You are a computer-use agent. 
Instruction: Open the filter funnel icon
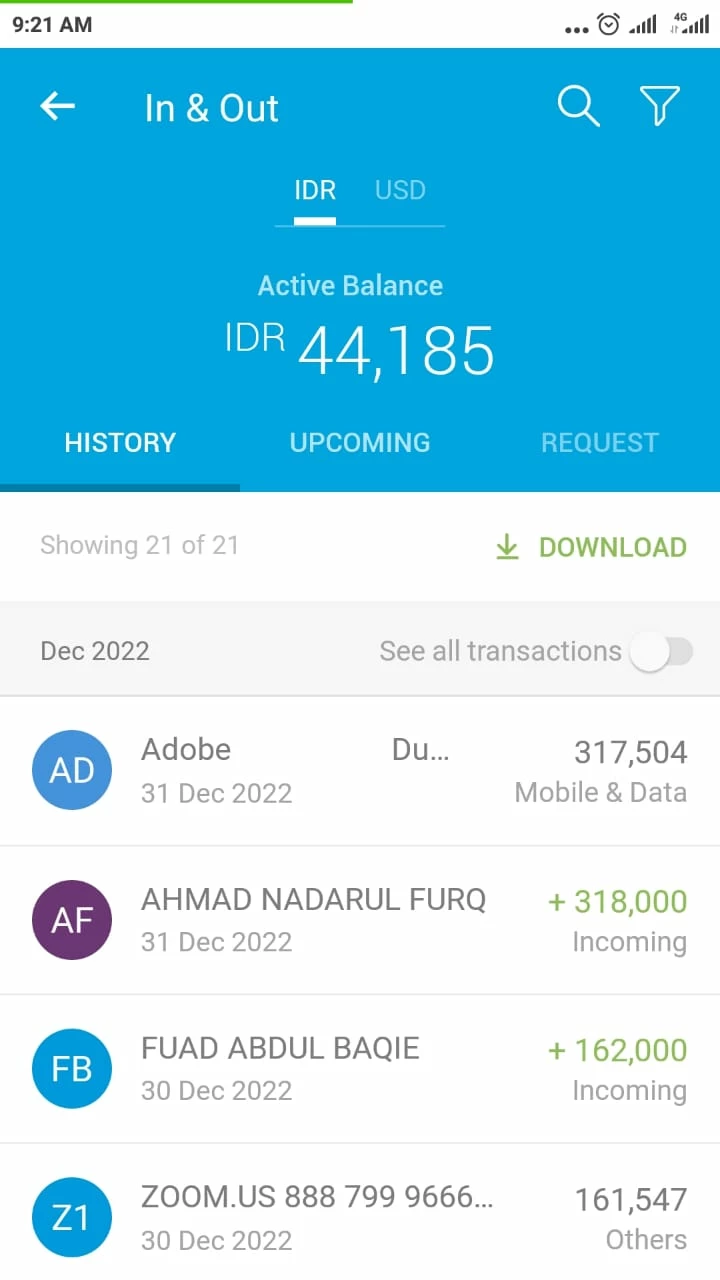(x=659, y=106)
